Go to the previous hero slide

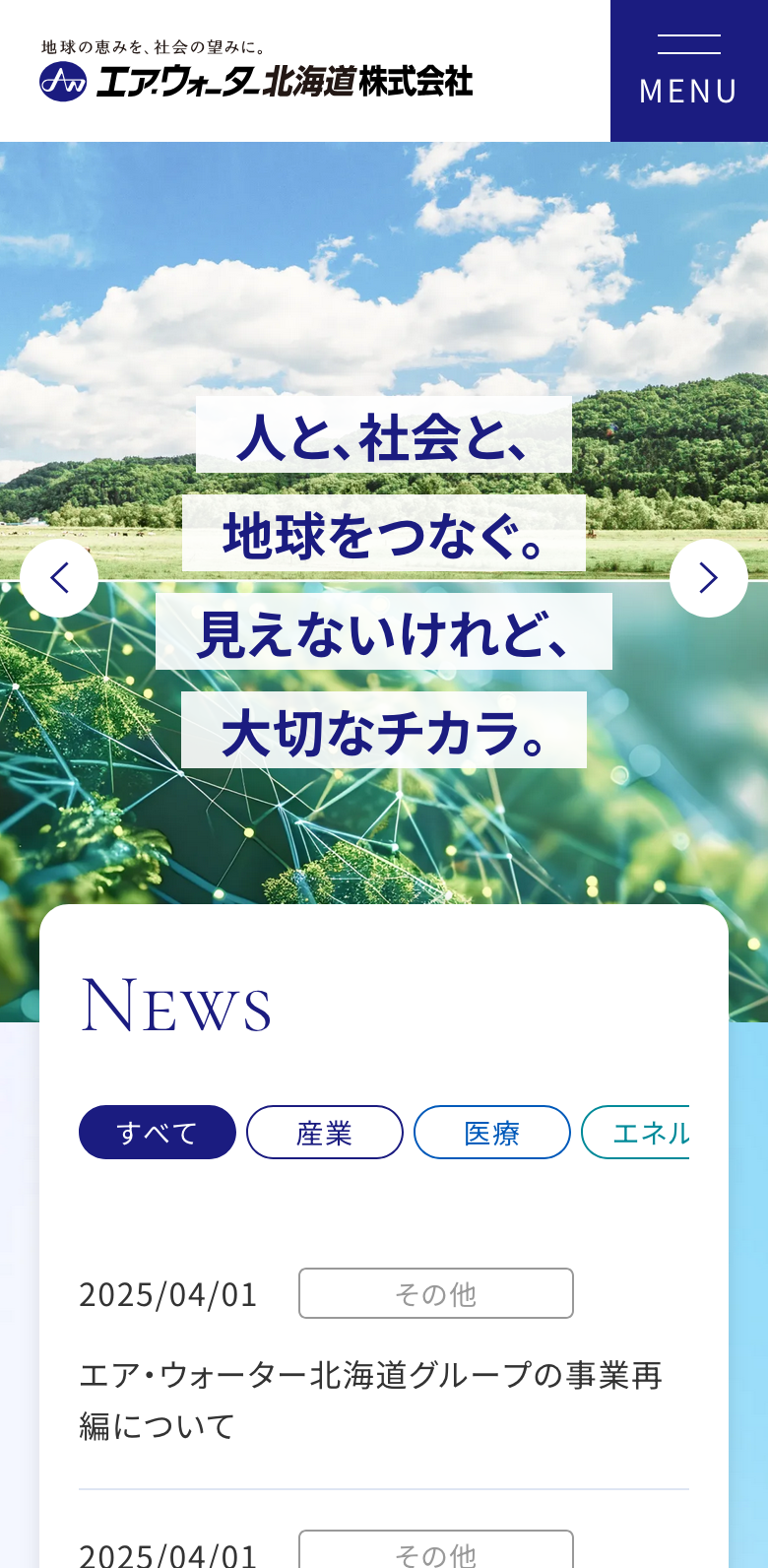(x=59, y=578)
